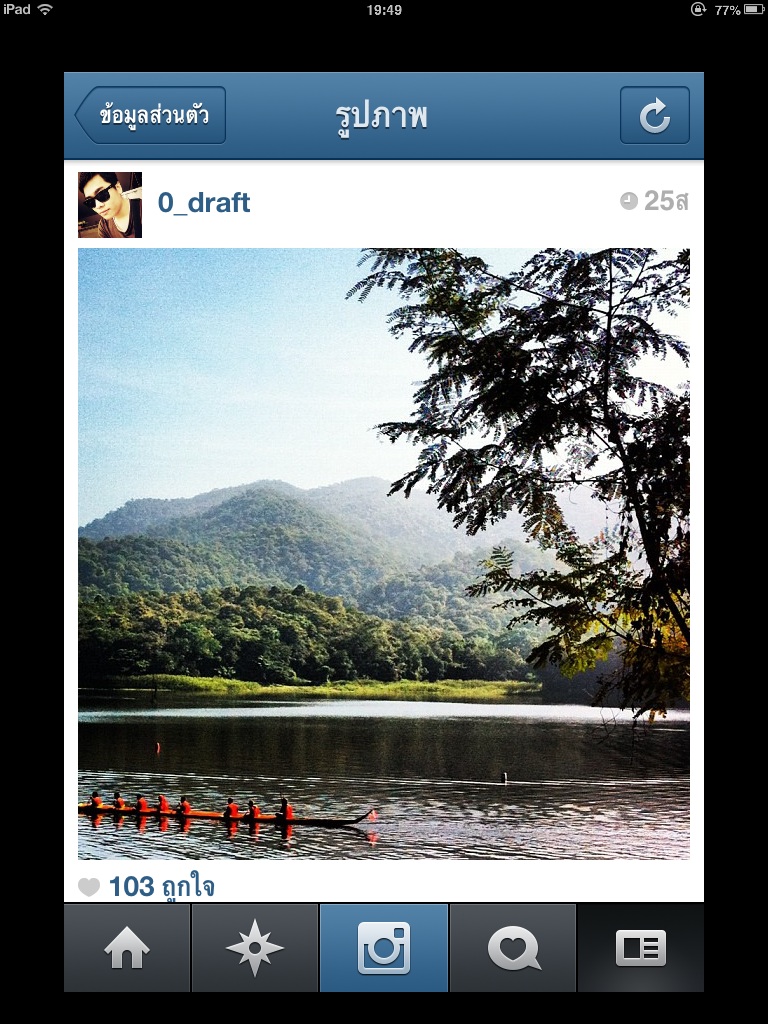View the 103 ถูกใจ likes list
This screenshot has height=1024, width=768.
(160, 886)
